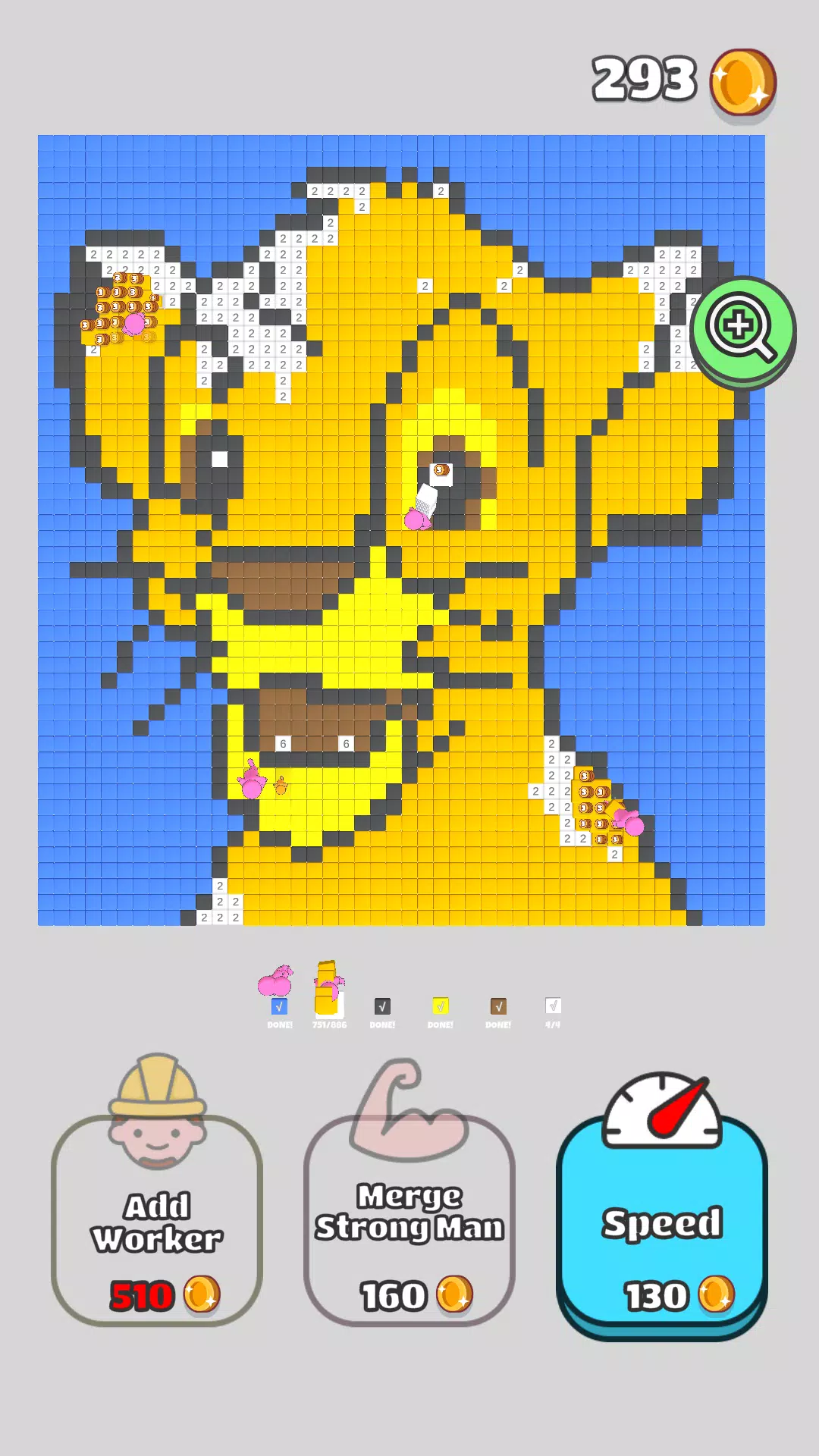Buy Add Worker upgrade for 510 coins
Screen dimensions: 819x1456
[157, 1221]
